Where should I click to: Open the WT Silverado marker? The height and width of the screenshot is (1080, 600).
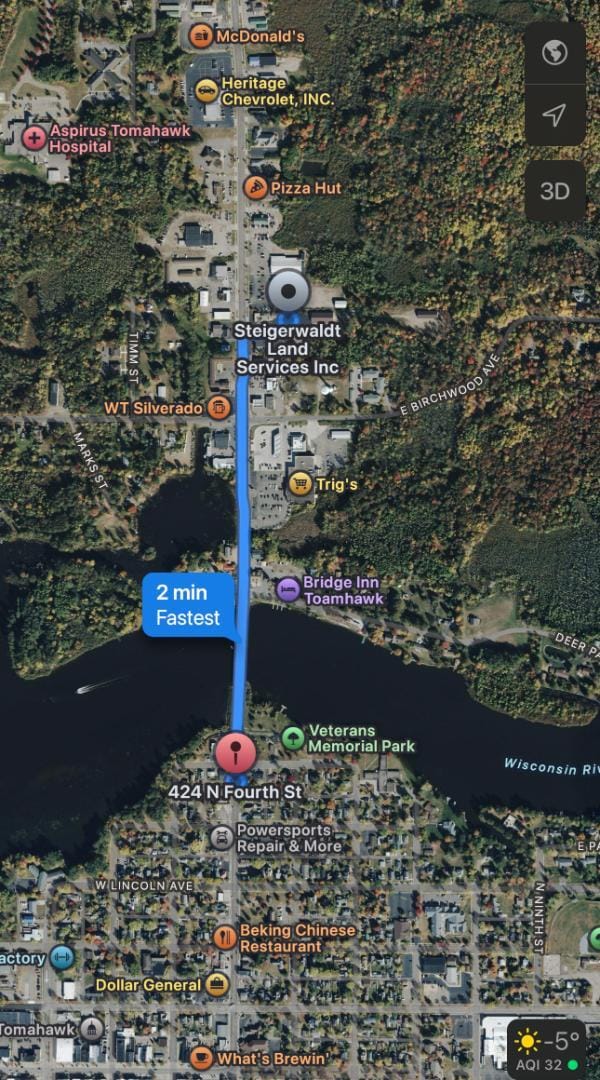click(x=218, y=408)
